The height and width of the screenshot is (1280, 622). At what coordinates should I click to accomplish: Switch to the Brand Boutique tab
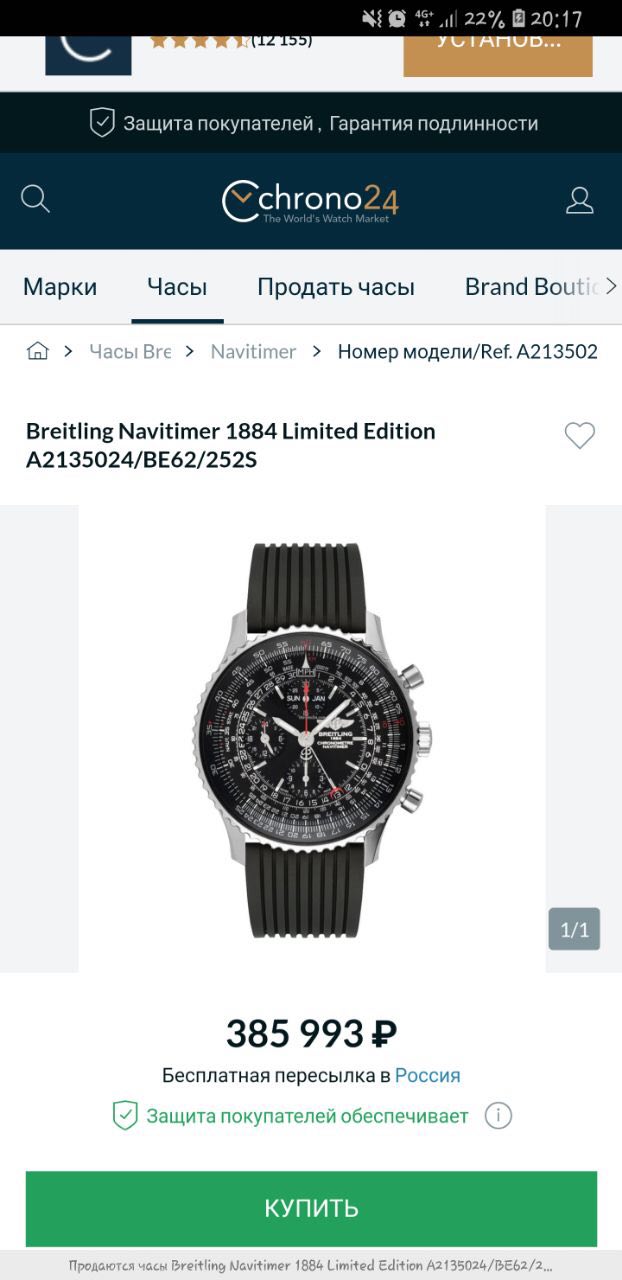click(530, 287)
